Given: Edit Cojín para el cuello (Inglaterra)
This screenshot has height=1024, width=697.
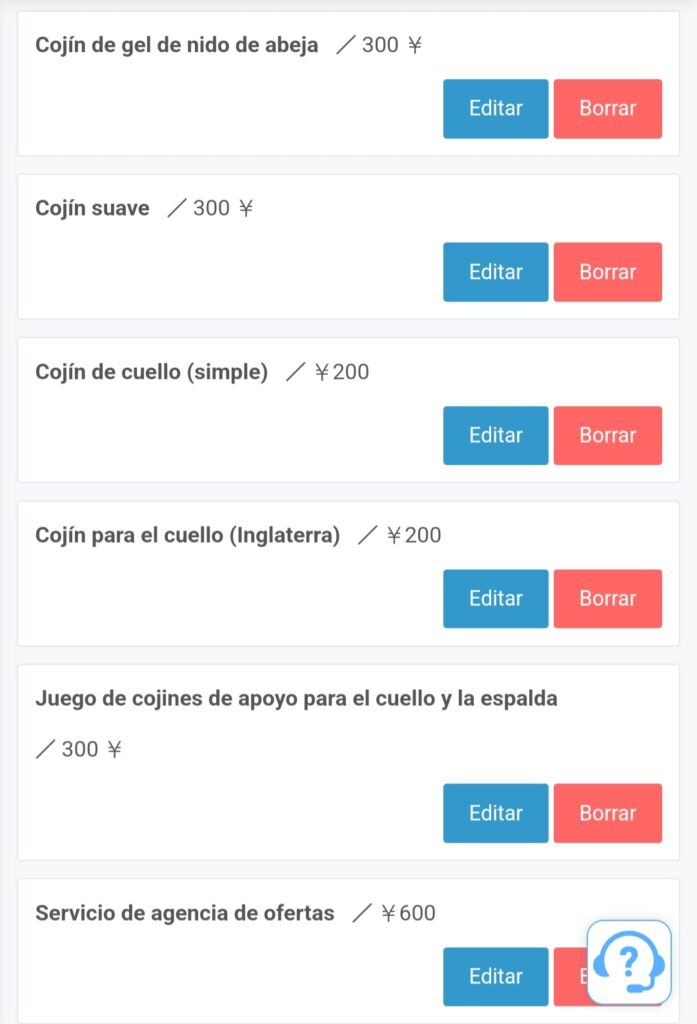Looking at the screenshot, I should coord(496,598).
